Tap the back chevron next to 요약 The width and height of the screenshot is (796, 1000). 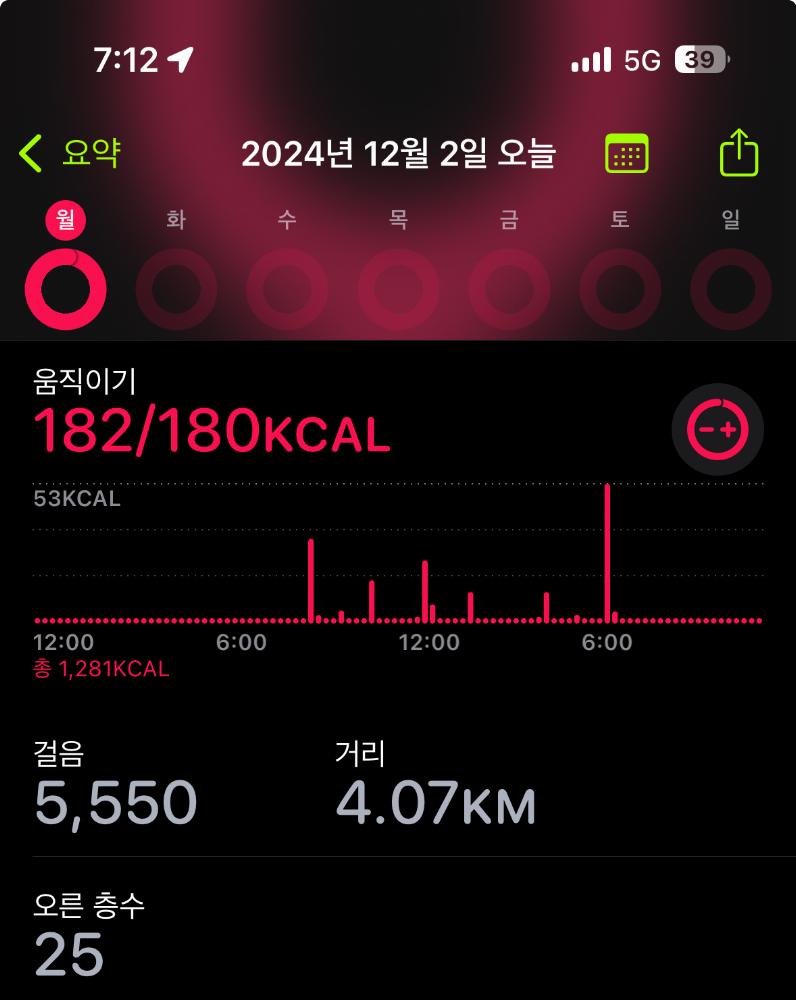(x=30, y=154)
